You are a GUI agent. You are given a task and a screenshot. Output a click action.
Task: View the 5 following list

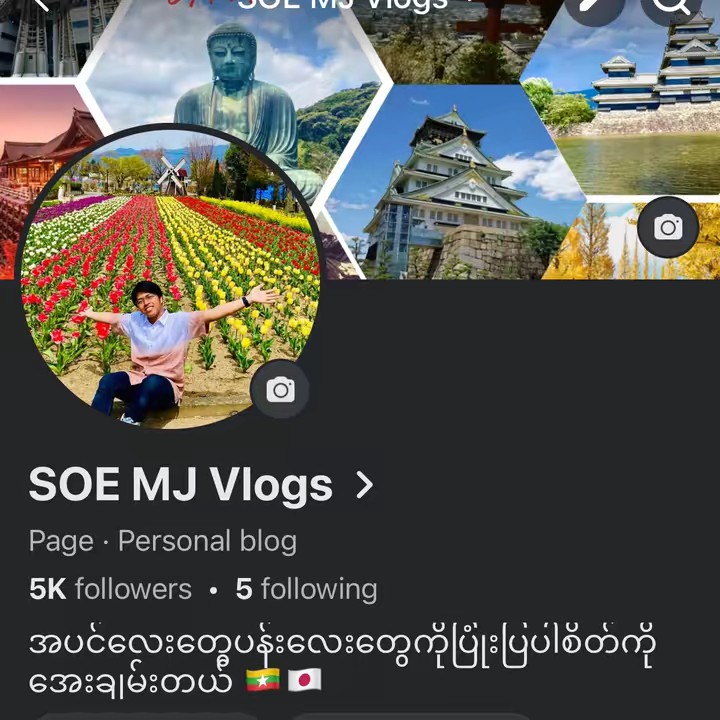pos(306,590)
